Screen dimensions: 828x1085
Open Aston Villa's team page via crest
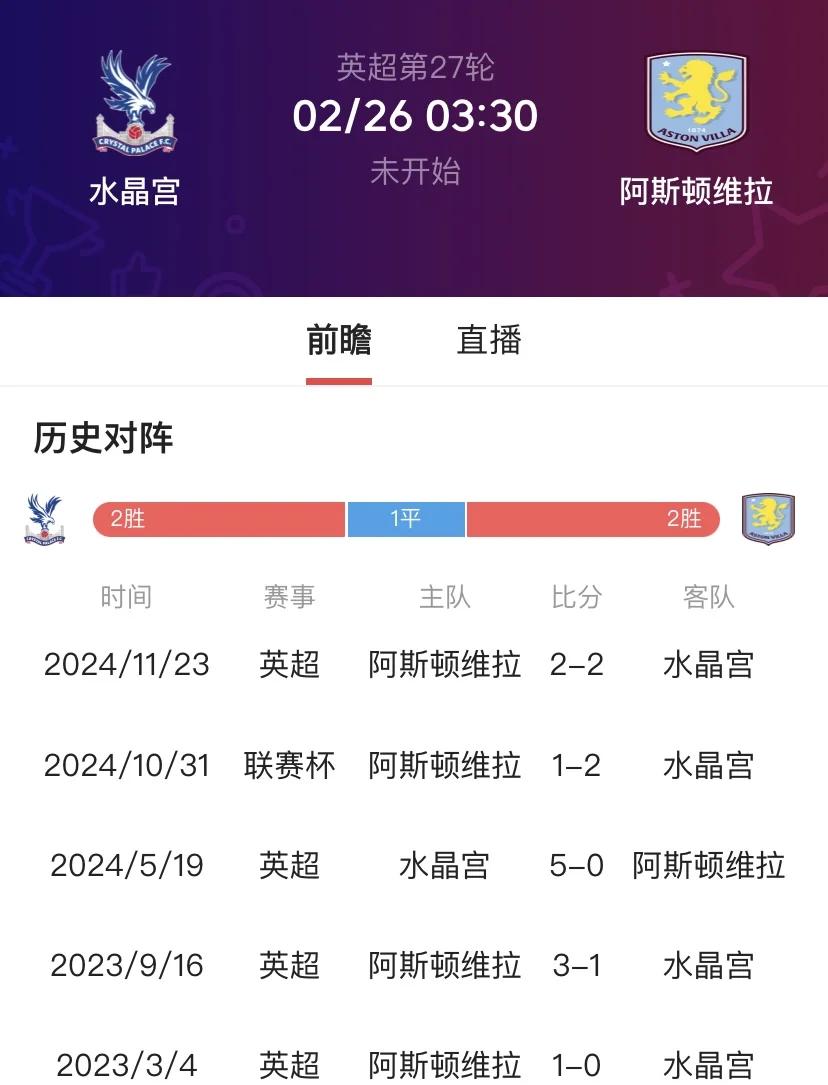tap(694, 103)
